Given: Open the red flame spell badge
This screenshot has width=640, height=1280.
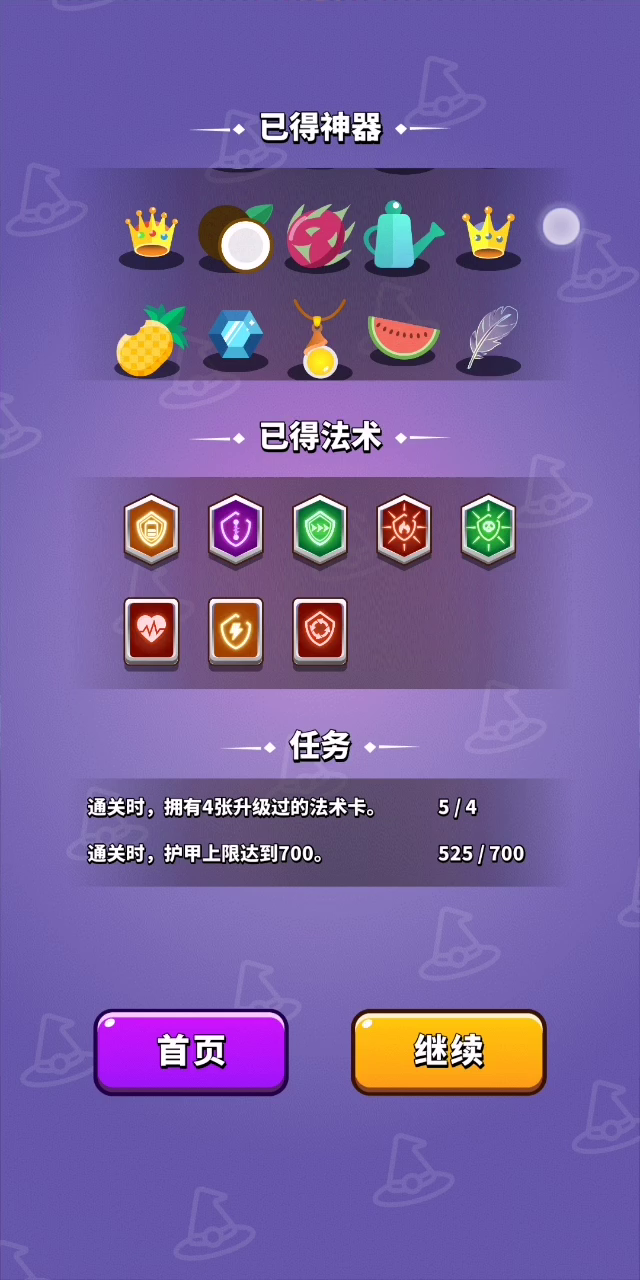Looking at the screenshot, I should click(x=404, y=529).
